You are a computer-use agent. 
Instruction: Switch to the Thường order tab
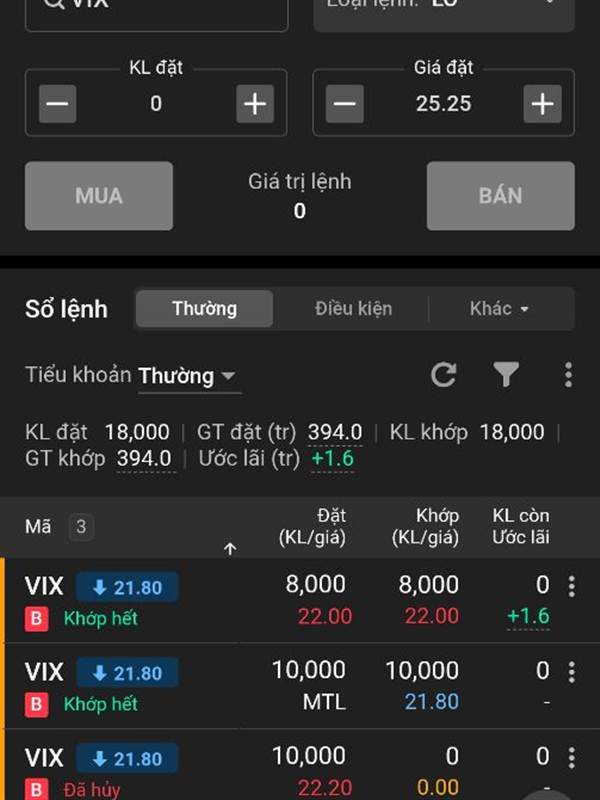click(204, 309)
